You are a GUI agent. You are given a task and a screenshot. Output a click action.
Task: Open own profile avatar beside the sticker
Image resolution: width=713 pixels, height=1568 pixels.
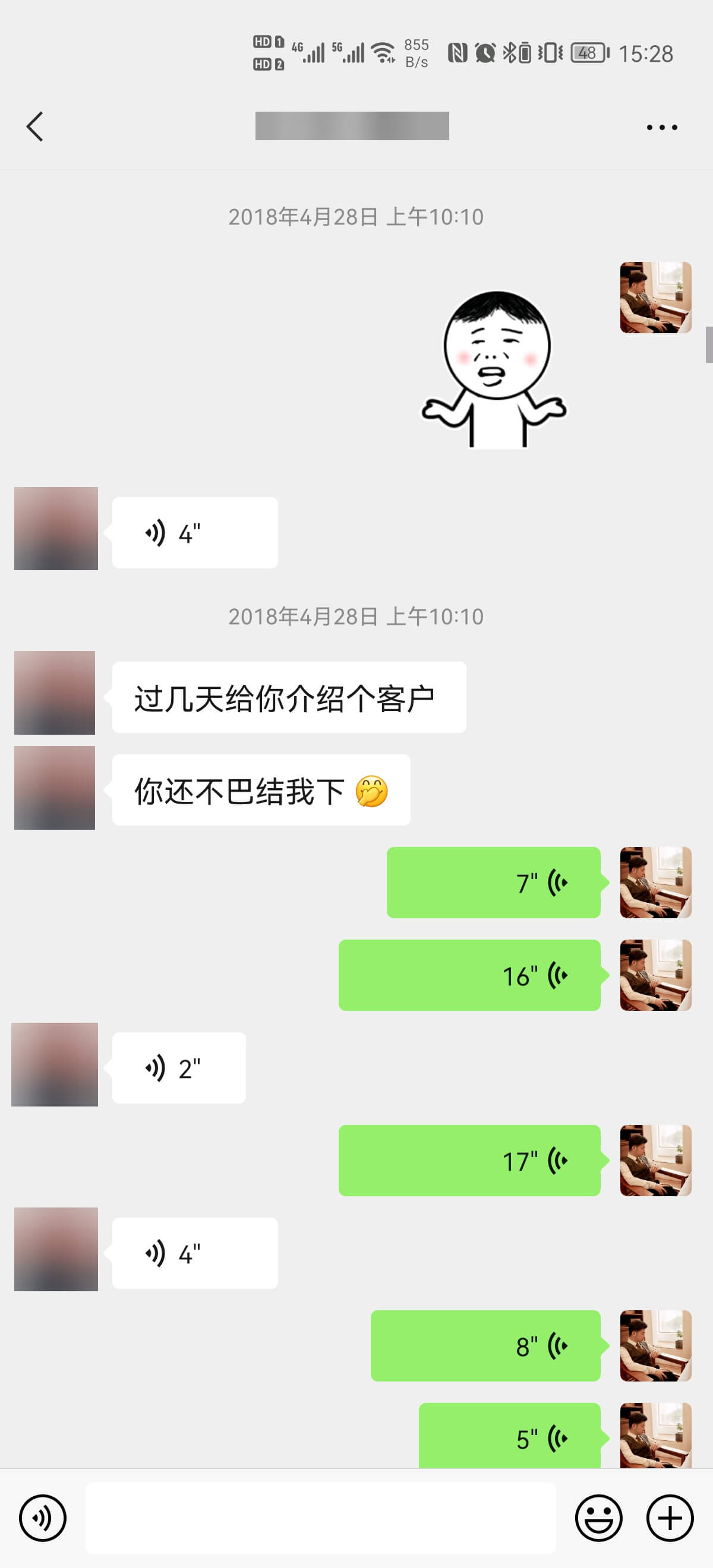(655, 298)
